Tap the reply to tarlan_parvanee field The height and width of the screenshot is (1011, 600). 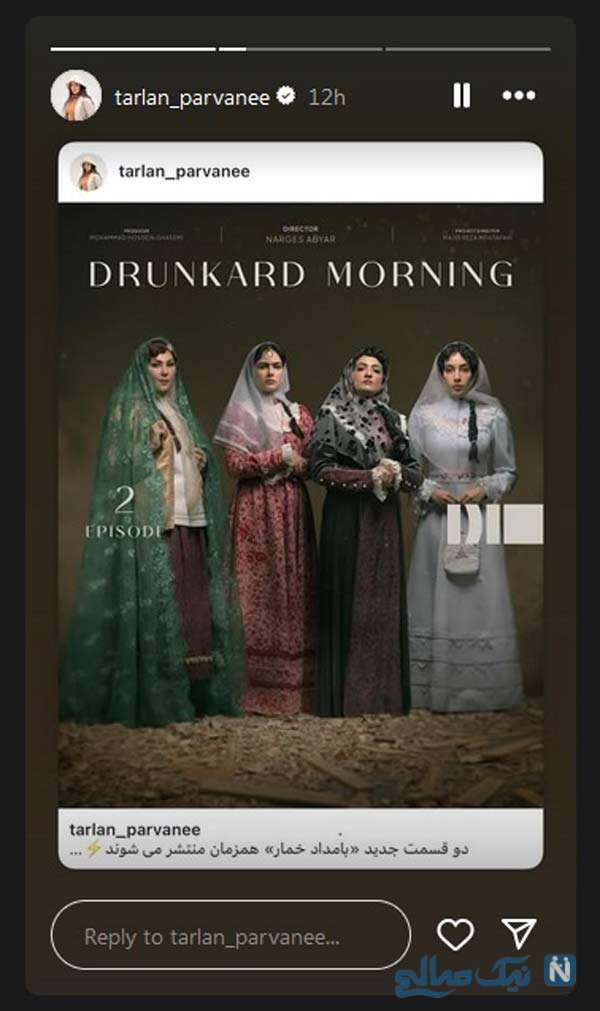(230, 936)
